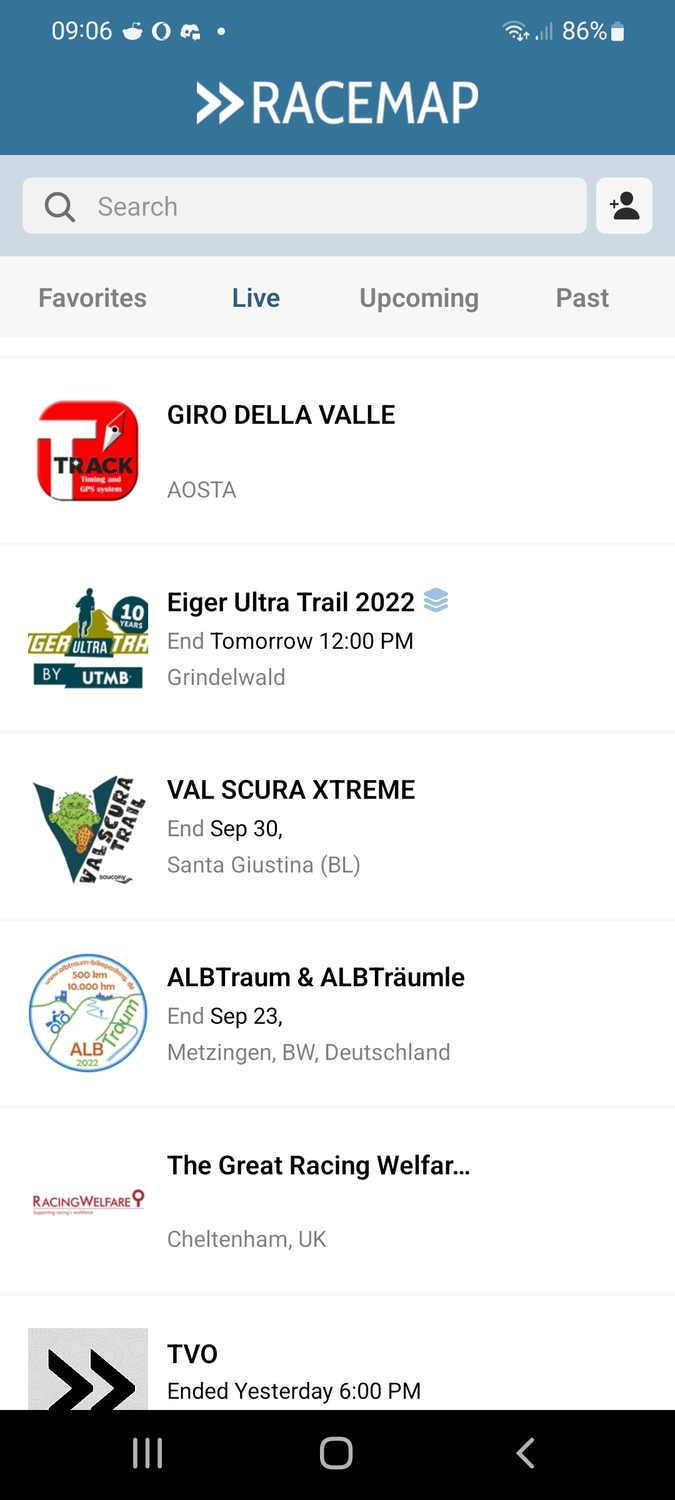Go back using system back button
This screenshot has height=1500, width=675.
pyautogui.click(x=525, y=1453)
